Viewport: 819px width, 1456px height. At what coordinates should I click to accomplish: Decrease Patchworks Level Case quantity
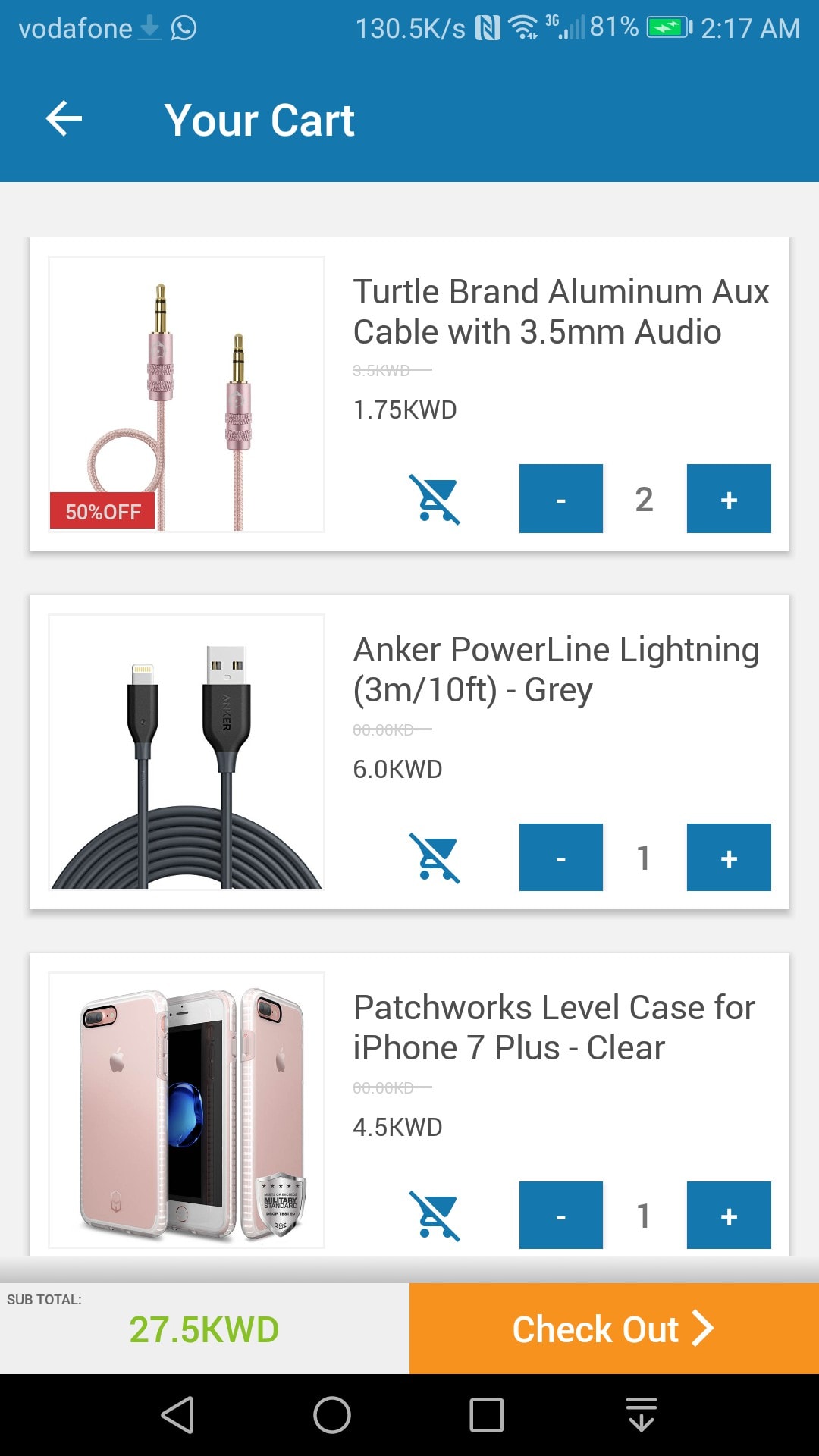coord(560,1216)
